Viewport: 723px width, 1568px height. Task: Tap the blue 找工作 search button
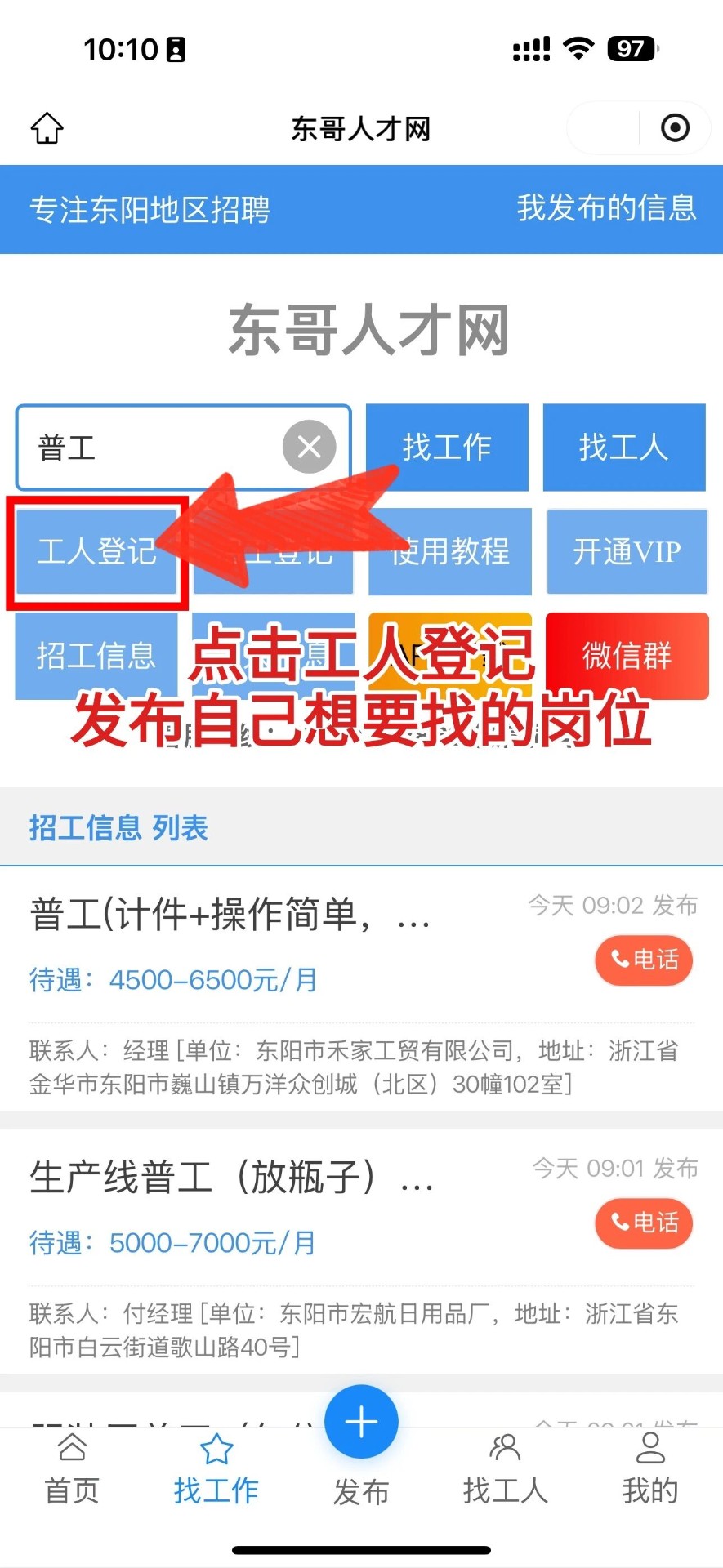click(447, 447)
